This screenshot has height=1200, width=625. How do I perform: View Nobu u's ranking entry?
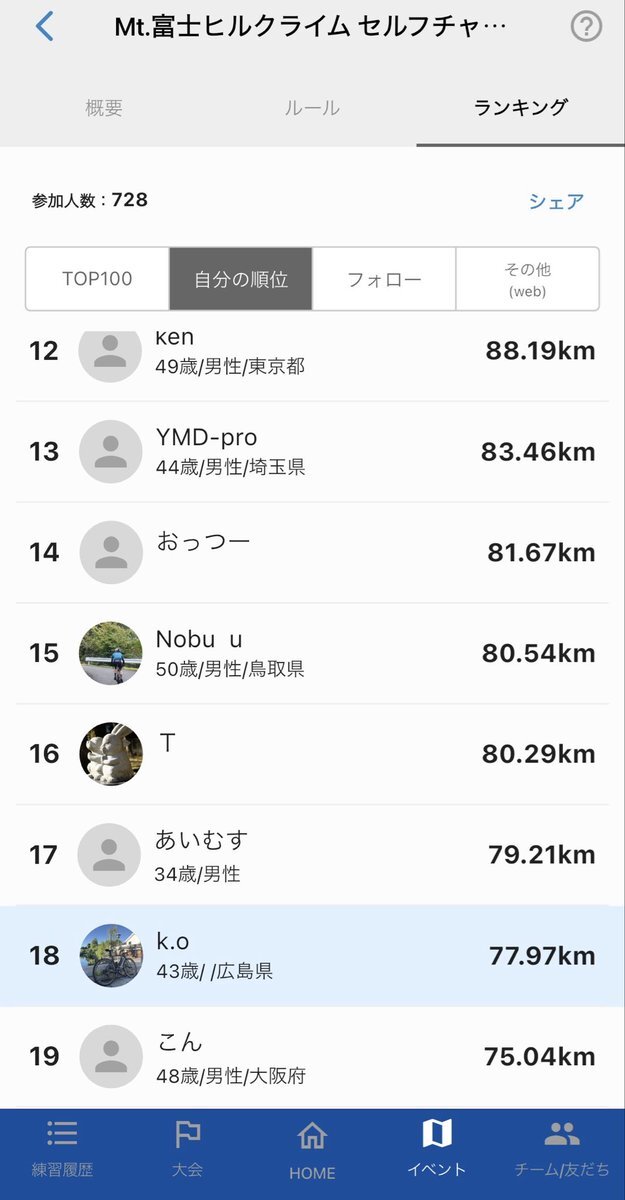click(x=312, y=654)
